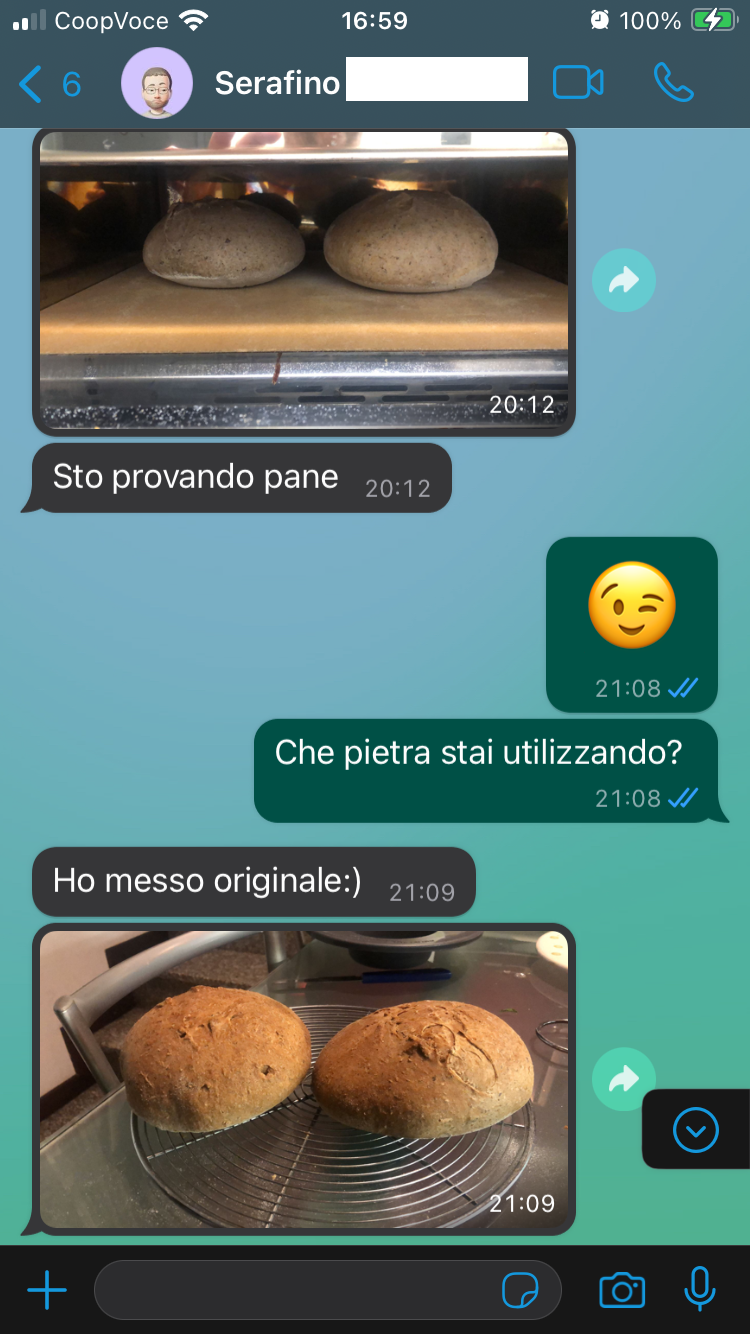This screenshot has width=750, height=1334.
Task: Tap the microphone to record voice message
Action: coord(700,1290)
